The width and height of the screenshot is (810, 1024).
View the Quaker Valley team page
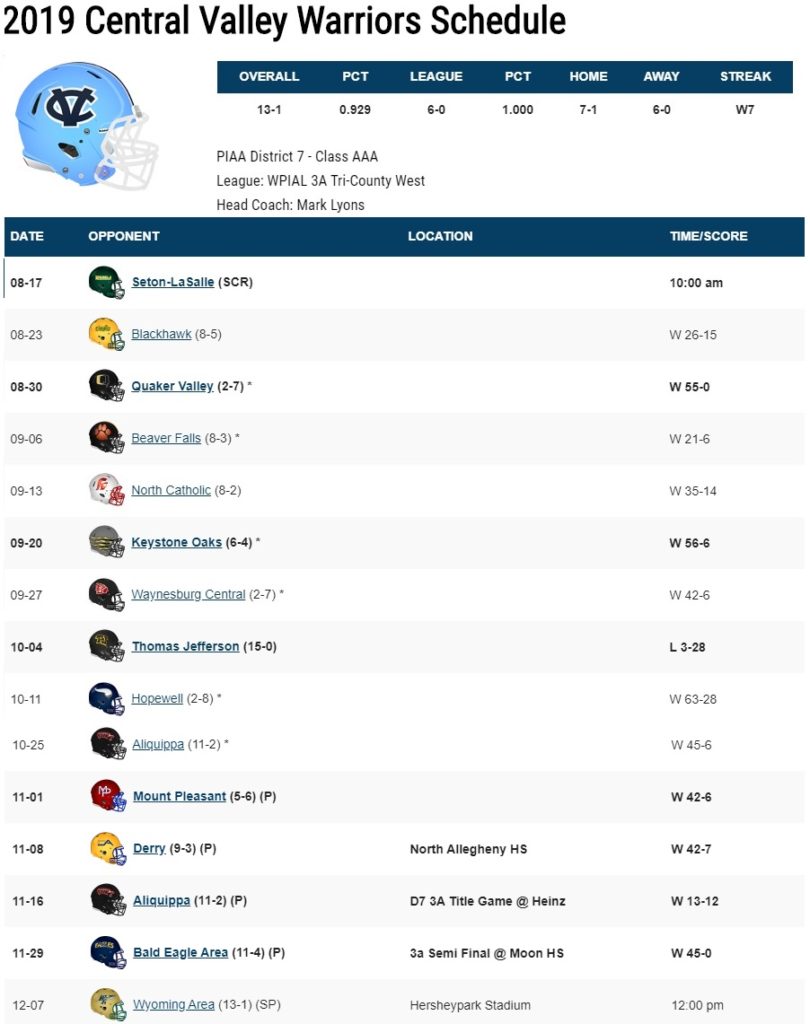tap(172, 386)
